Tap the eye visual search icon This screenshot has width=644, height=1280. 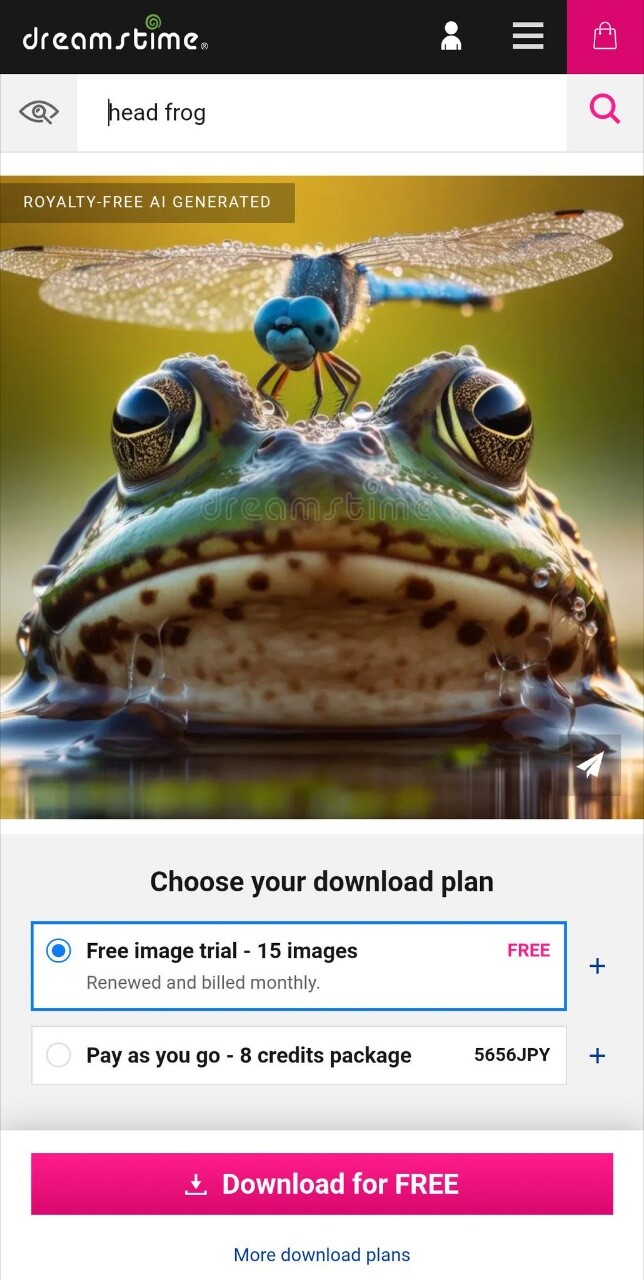pyautogui.click(x=38, y=112)
